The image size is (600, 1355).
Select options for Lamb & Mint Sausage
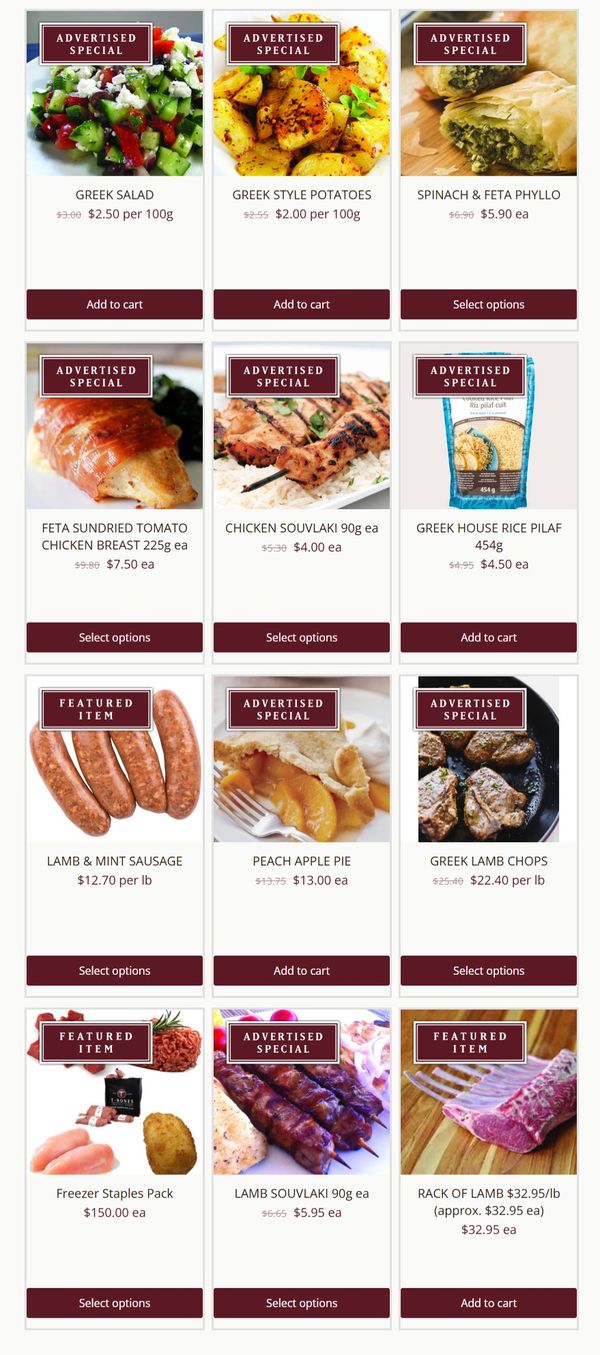tap(114, 970)
